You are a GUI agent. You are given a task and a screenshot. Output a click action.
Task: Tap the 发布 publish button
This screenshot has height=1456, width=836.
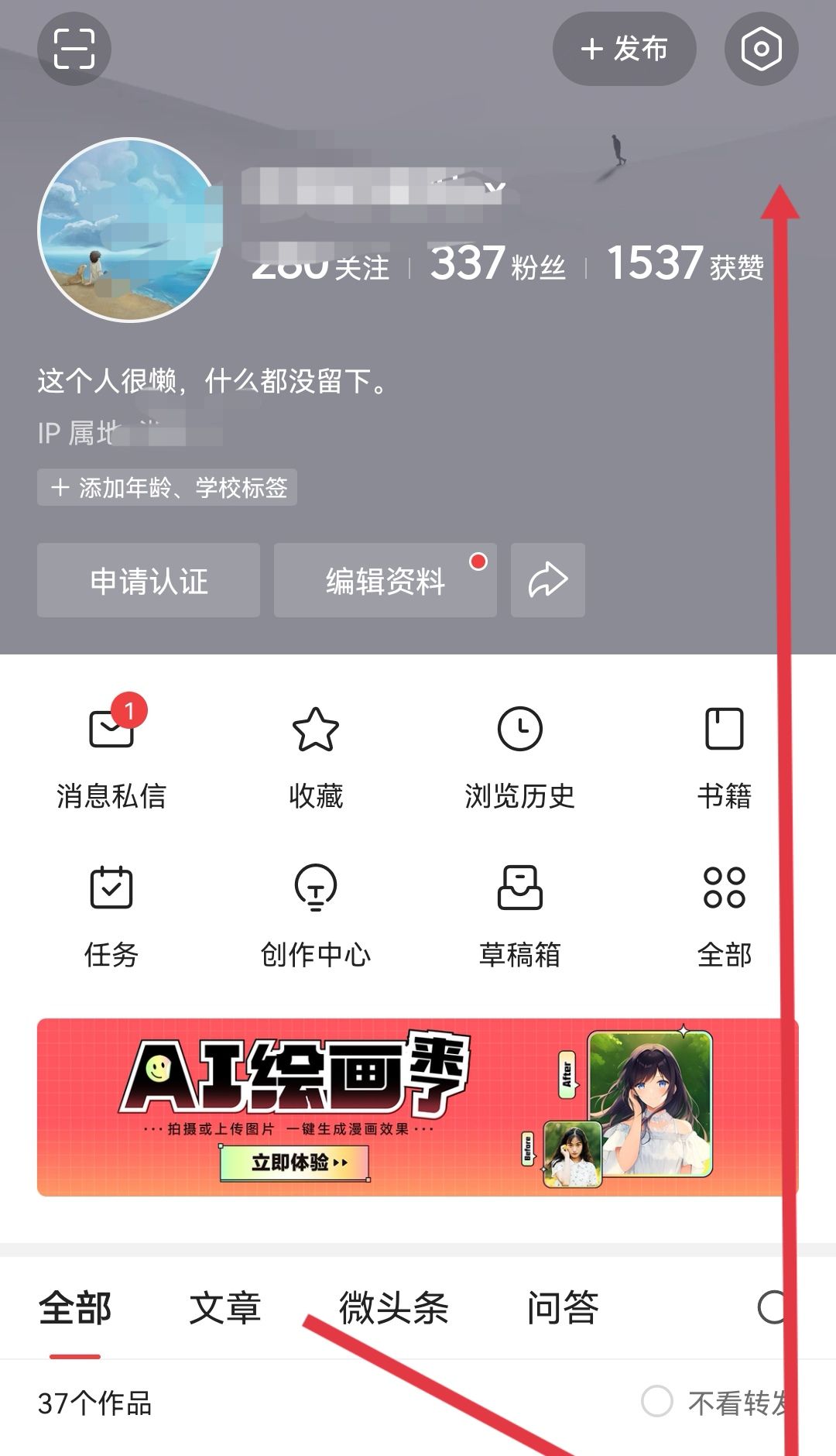pyautogui.click(x=624, y=49)
